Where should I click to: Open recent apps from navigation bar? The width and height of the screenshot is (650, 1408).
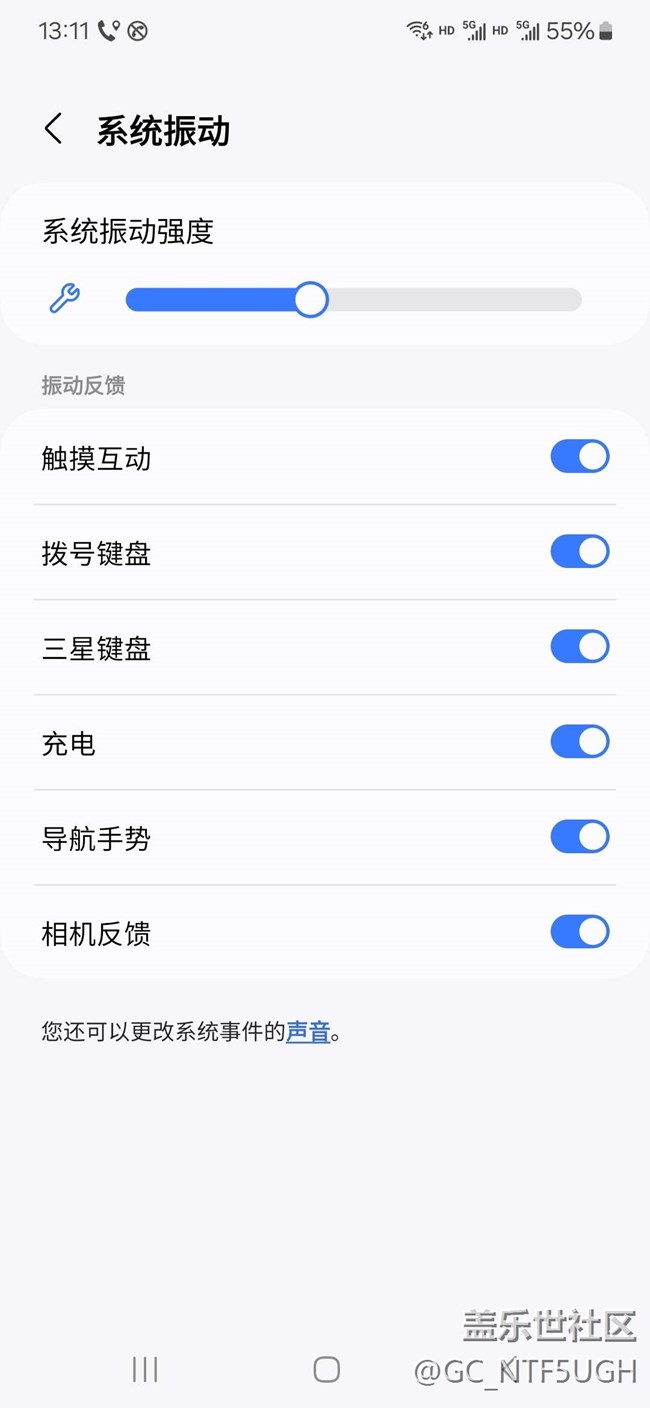click(145, 1369)
